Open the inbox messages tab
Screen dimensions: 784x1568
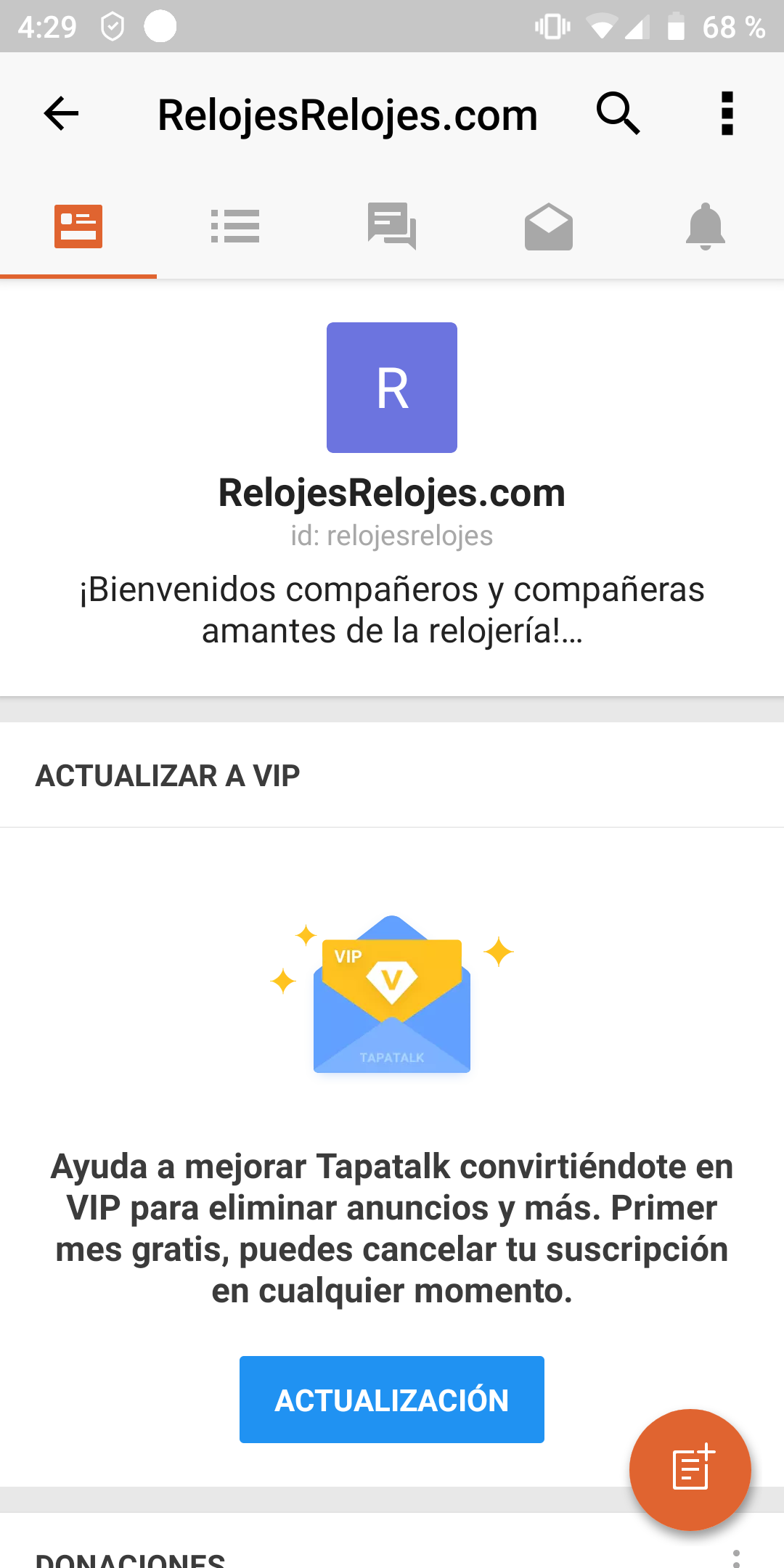click(x=549, y=226)
